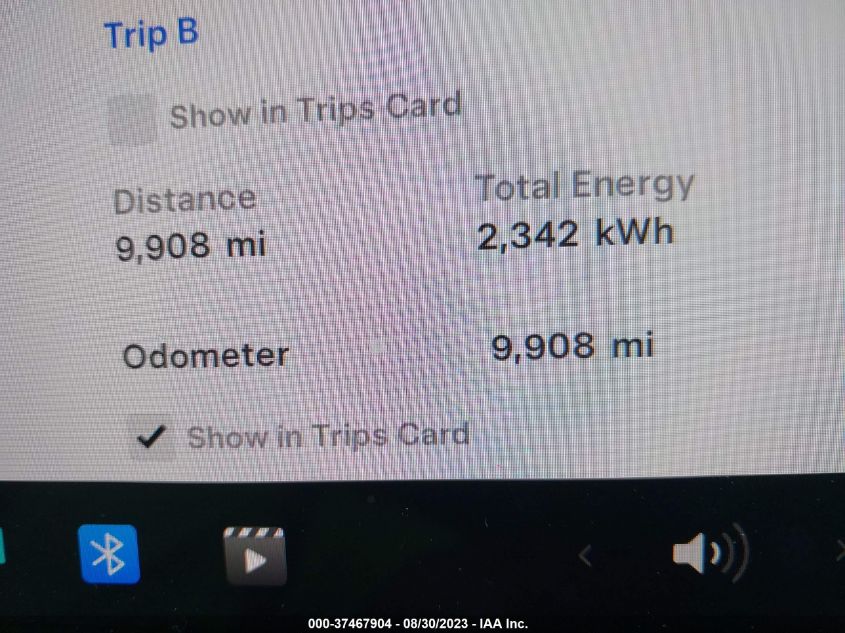
Task: Open the Bluetooth app
Action: click(108, 554)
